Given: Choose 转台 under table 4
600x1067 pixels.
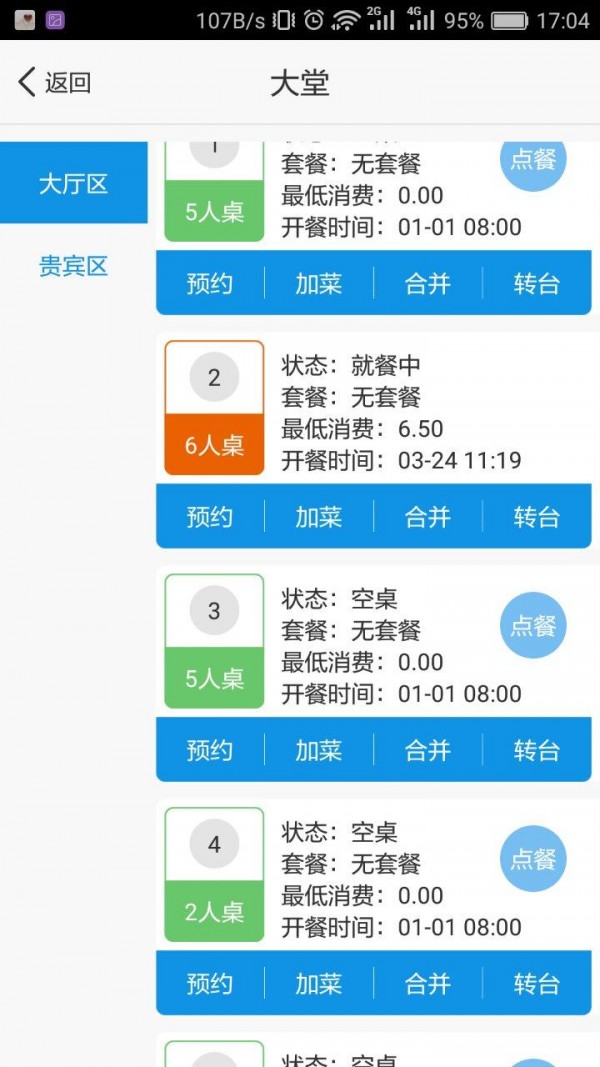Looking at the screenshot, I should (537, 984).
